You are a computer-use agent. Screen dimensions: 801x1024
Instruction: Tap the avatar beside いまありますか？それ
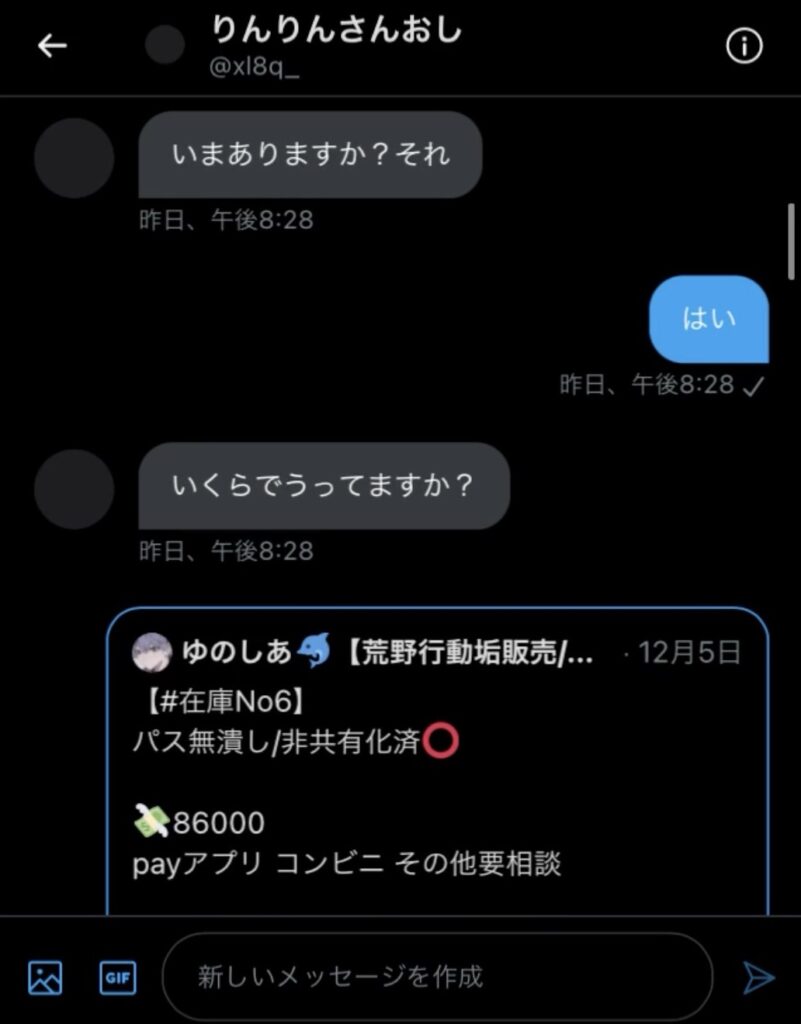click(74, 158)
